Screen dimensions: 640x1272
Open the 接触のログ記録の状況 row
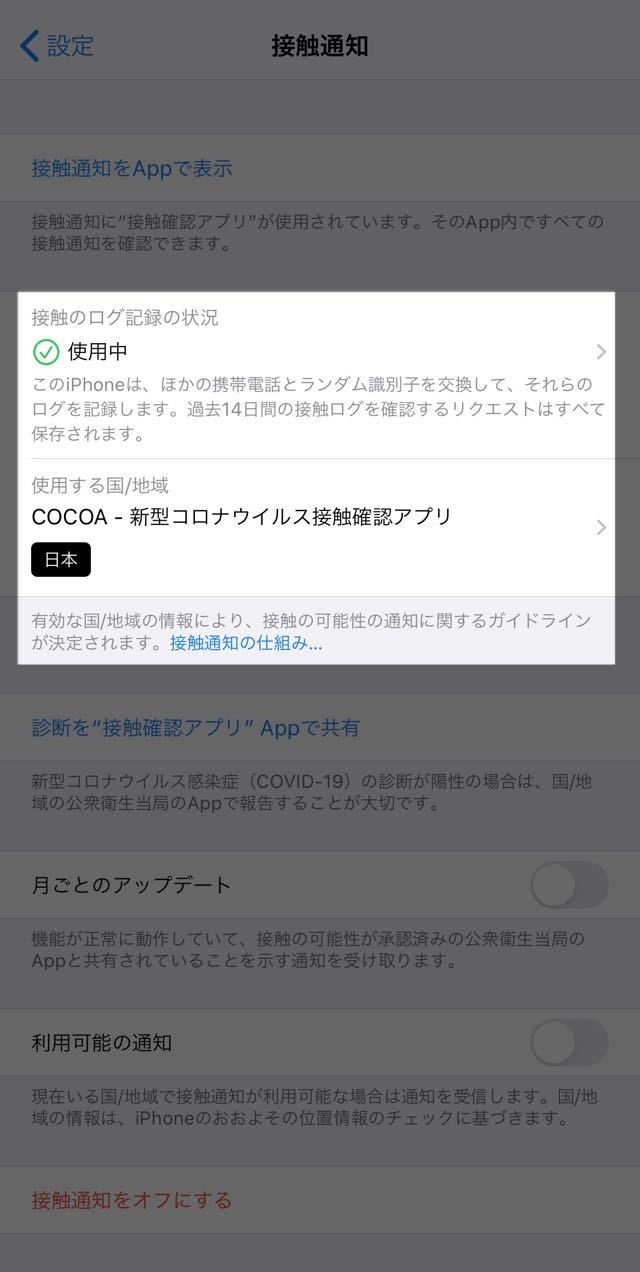pos(316,375)
